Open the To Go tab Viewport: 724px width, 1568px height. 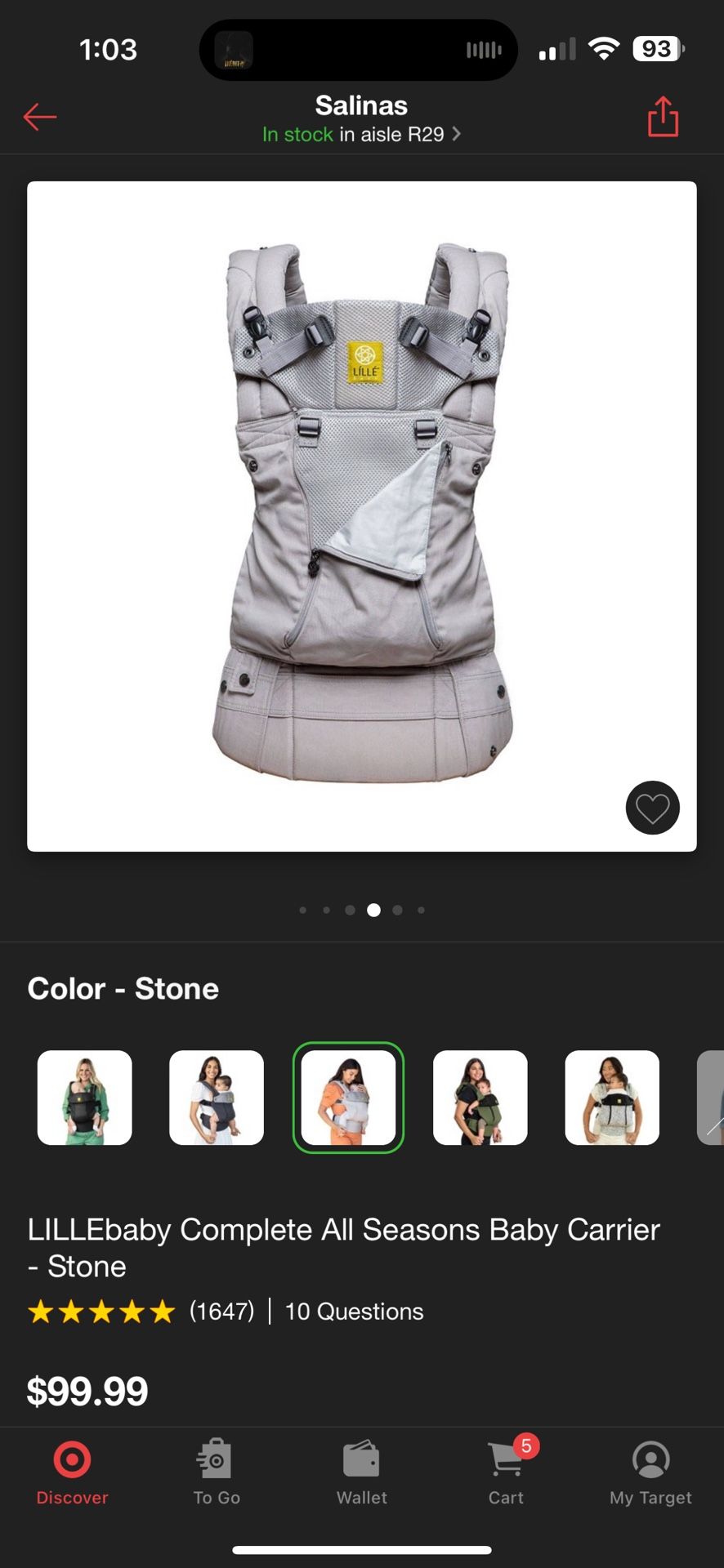(x=217, y=1472)
